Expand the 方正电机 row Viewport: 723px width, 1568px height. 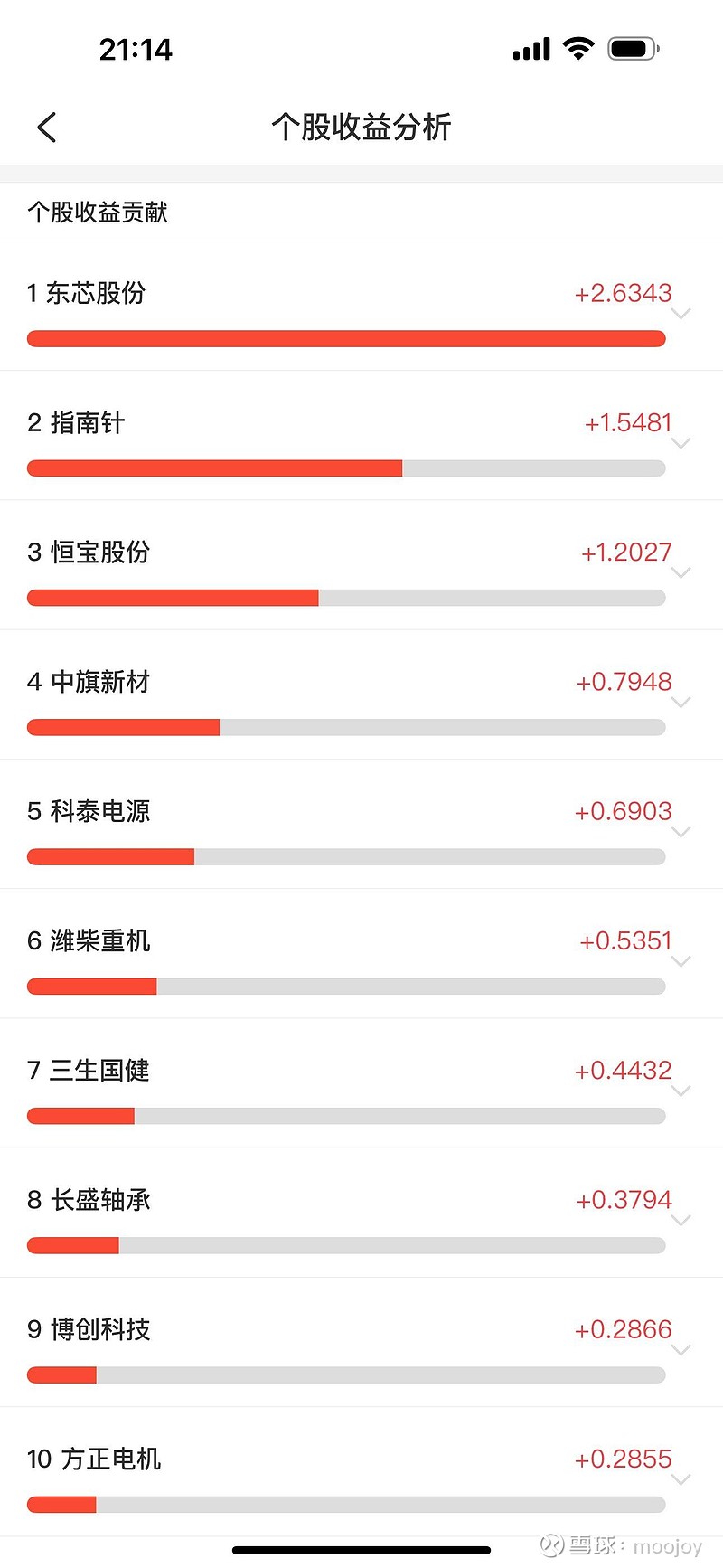681,1479
